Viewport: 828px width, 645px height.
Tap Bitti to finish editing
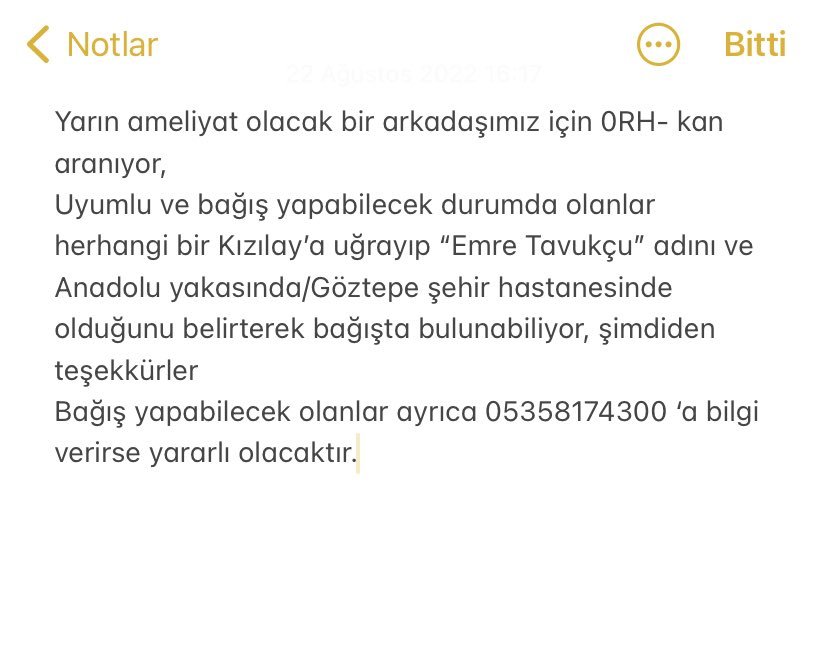(754, 45)
